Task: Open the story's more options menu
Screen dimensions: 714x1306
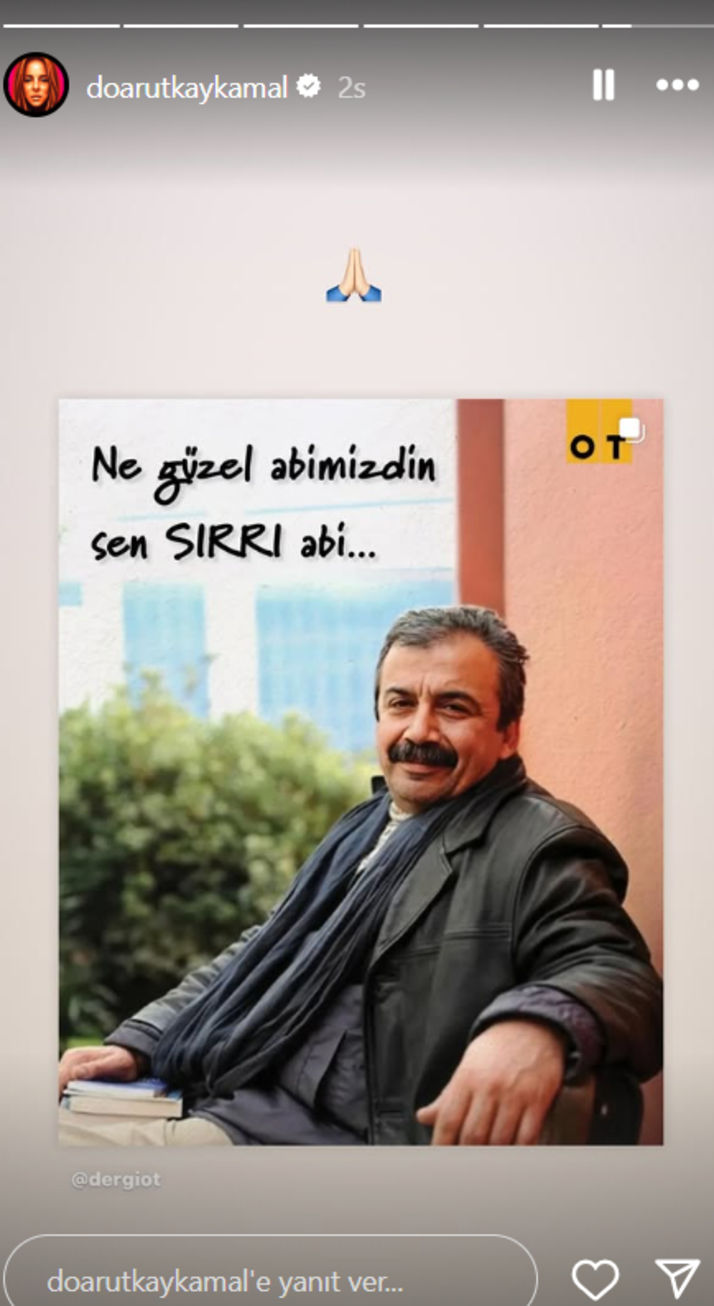Action: 677,86
